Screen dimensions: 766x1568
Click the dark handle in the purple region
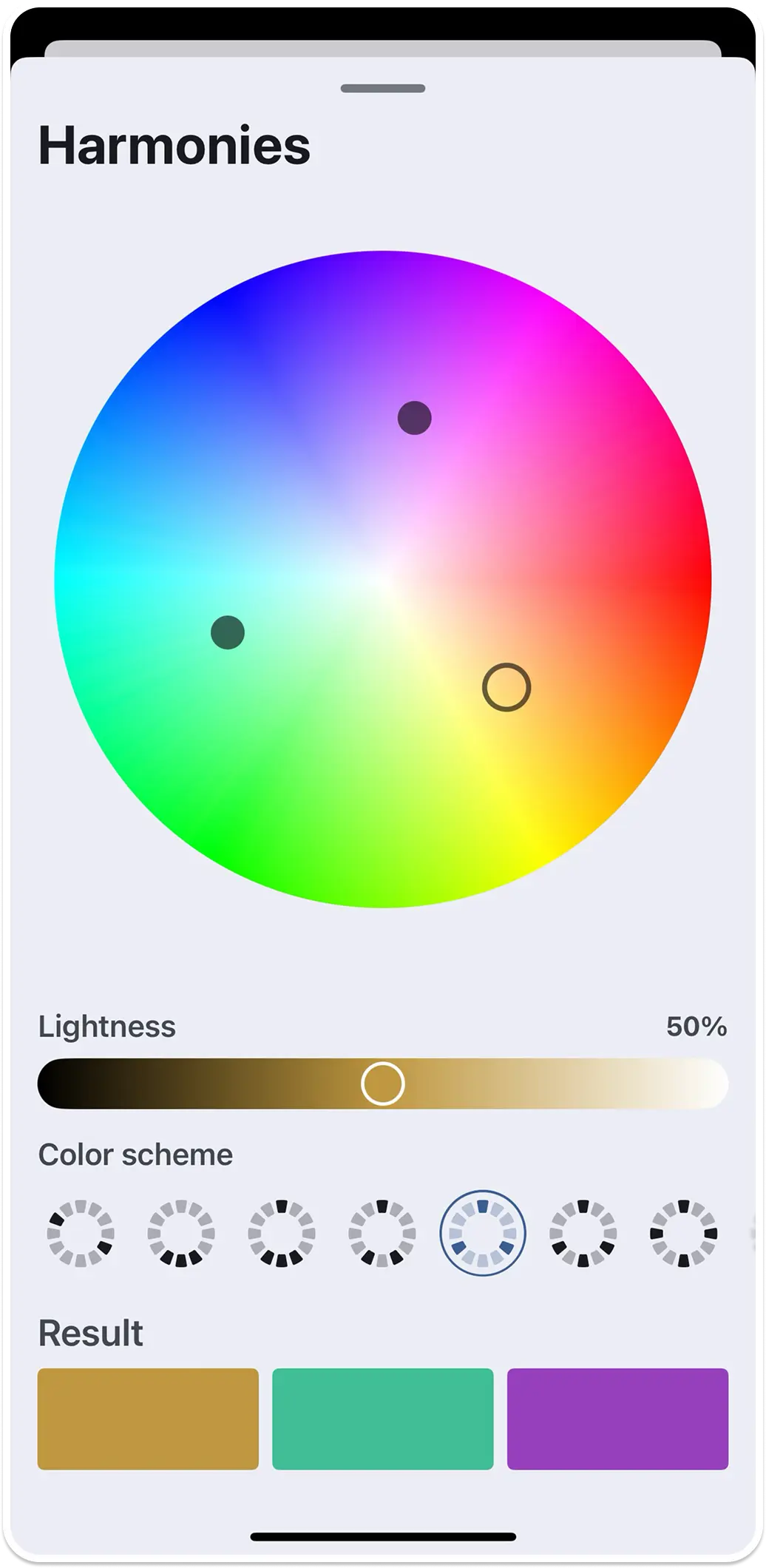416,419
